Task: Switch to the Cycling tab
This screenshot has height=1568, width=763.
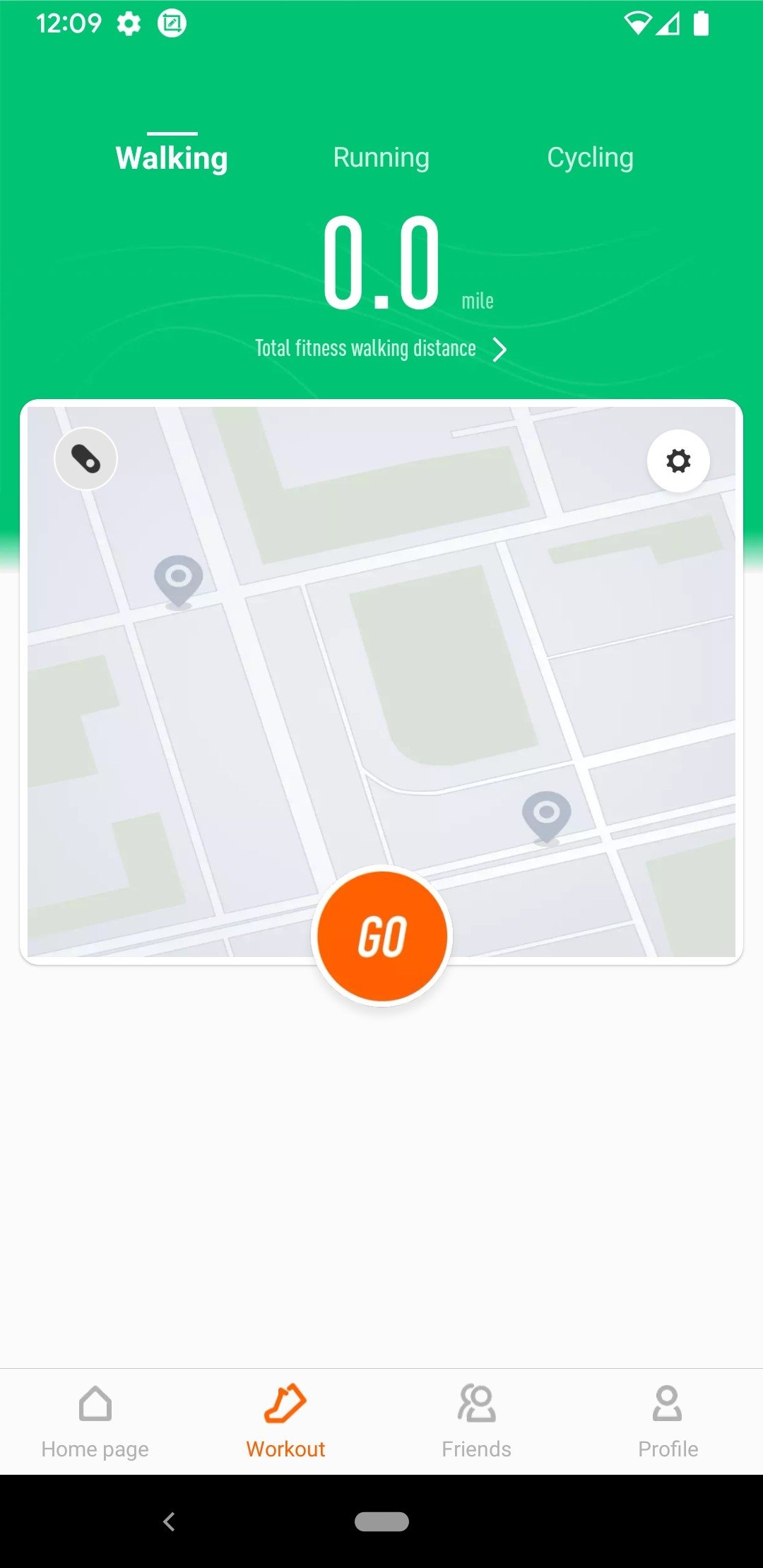Action: coord(590,158)
